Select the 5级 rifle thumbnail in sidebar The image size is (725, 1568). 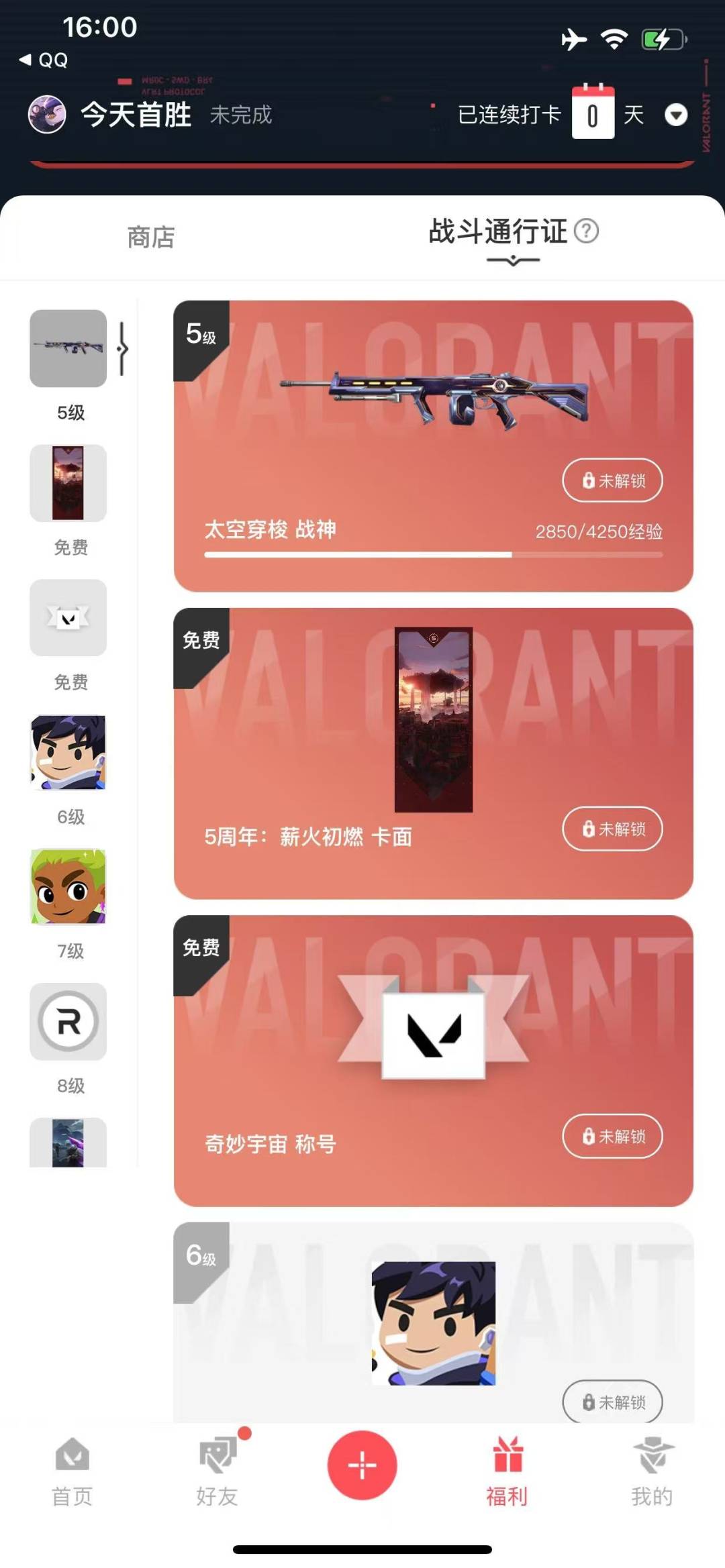point(68,348)
